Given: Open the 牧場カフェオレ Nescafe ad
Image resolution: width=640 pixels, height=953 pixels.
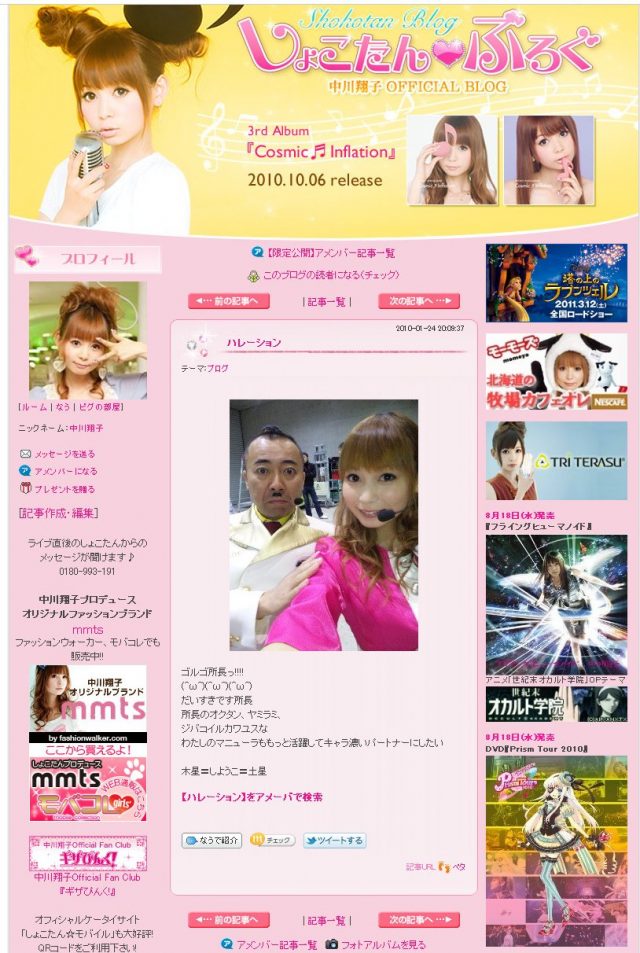Looking at the screenshot, I should pyautogui.click(x=556, y=371).
